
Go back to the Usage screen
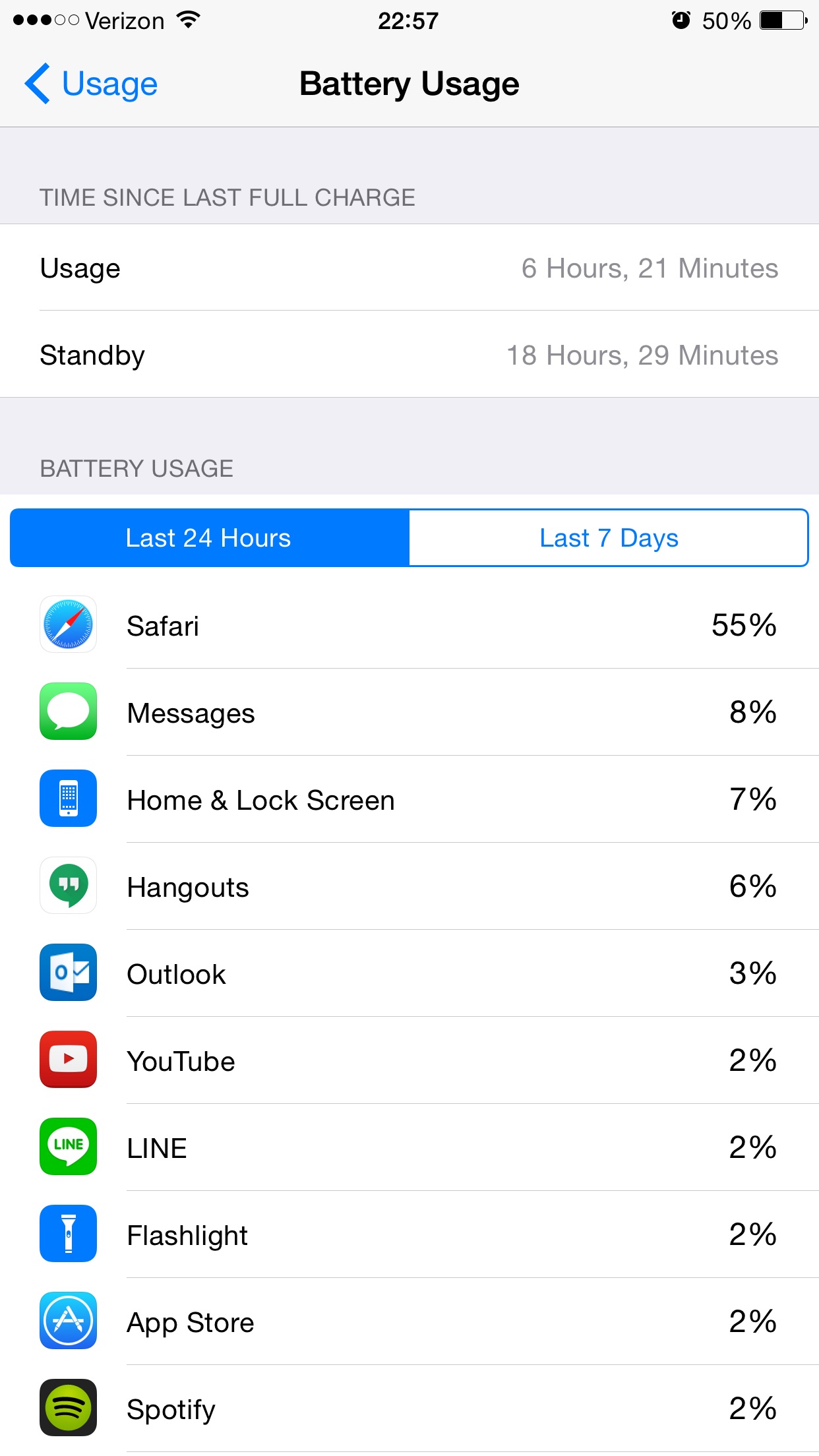[91, 84]
